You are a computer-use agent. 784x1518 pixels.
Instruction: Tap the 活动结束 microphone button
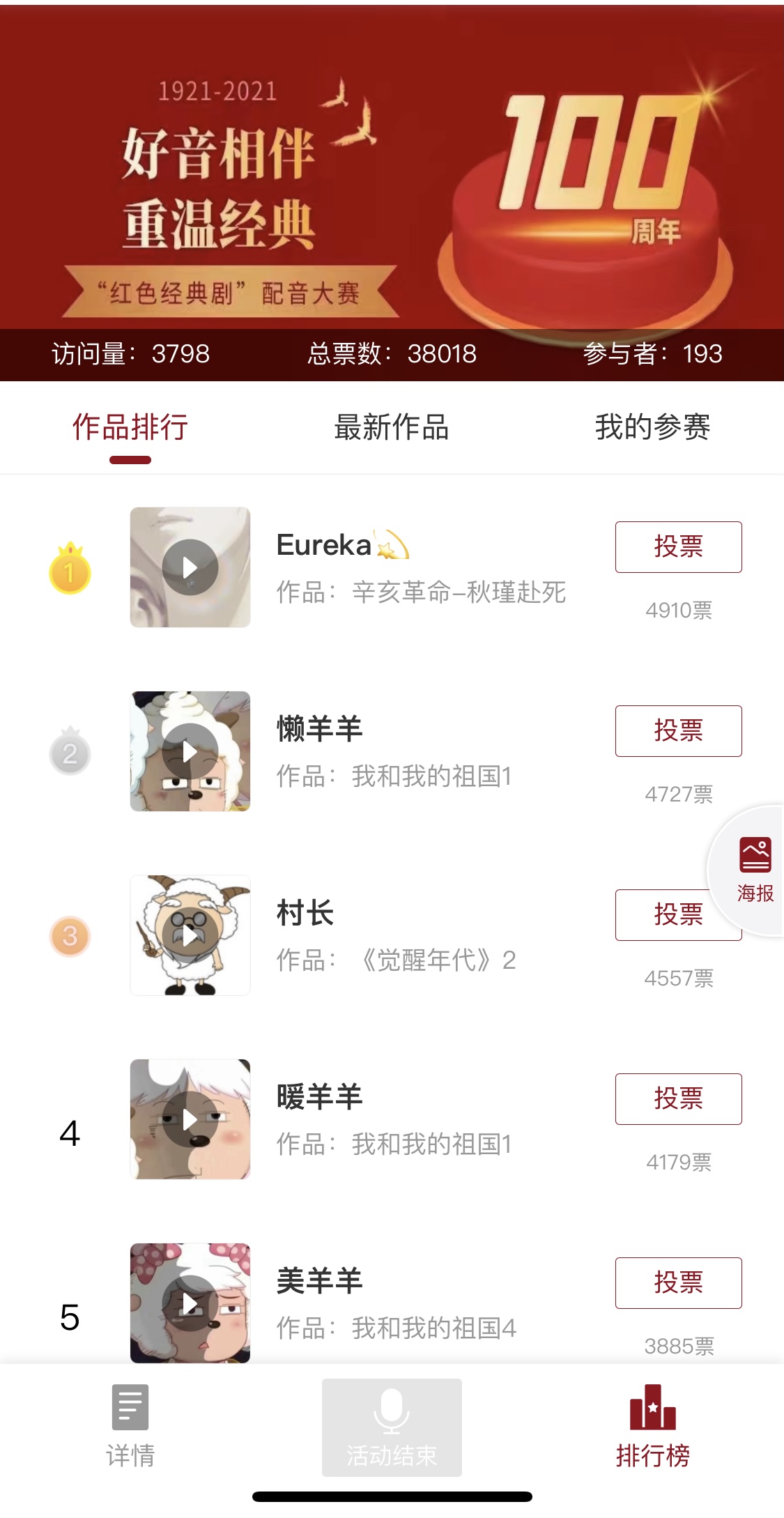pyautogui.click(x=392, y=1427)
